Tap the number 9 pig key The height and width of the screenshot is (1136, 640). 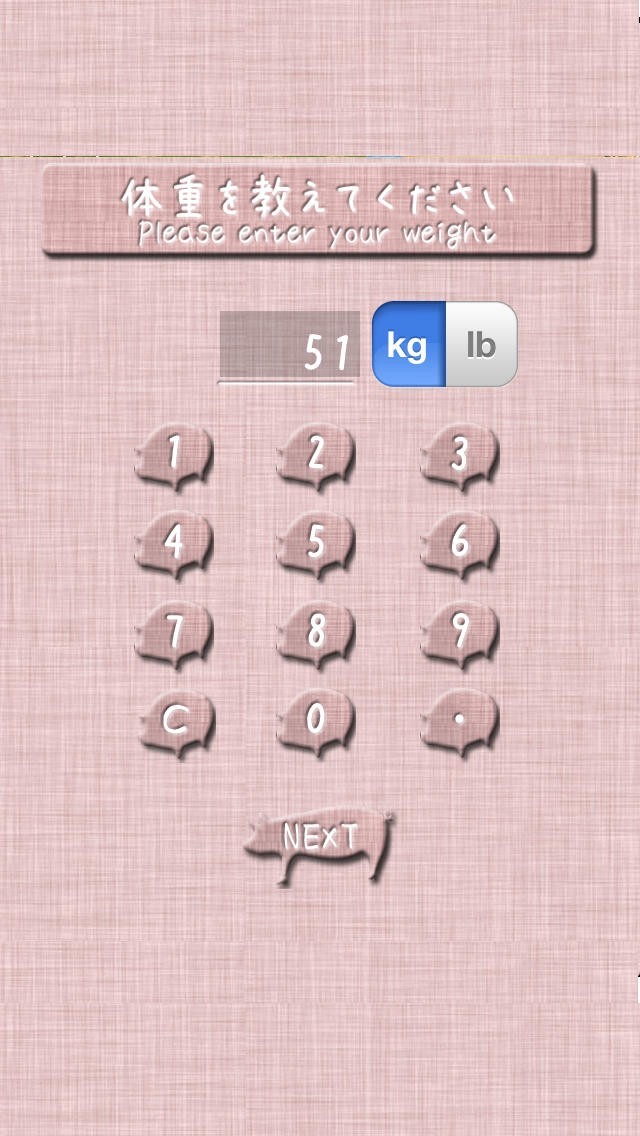coord(460,632)
